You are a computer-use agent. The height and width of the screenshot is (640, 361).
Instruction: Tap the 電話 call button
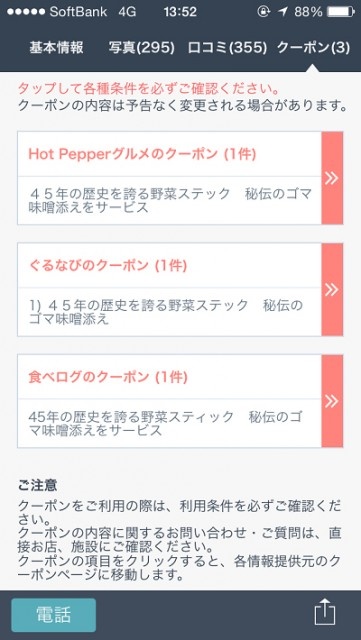coord(53,615)
